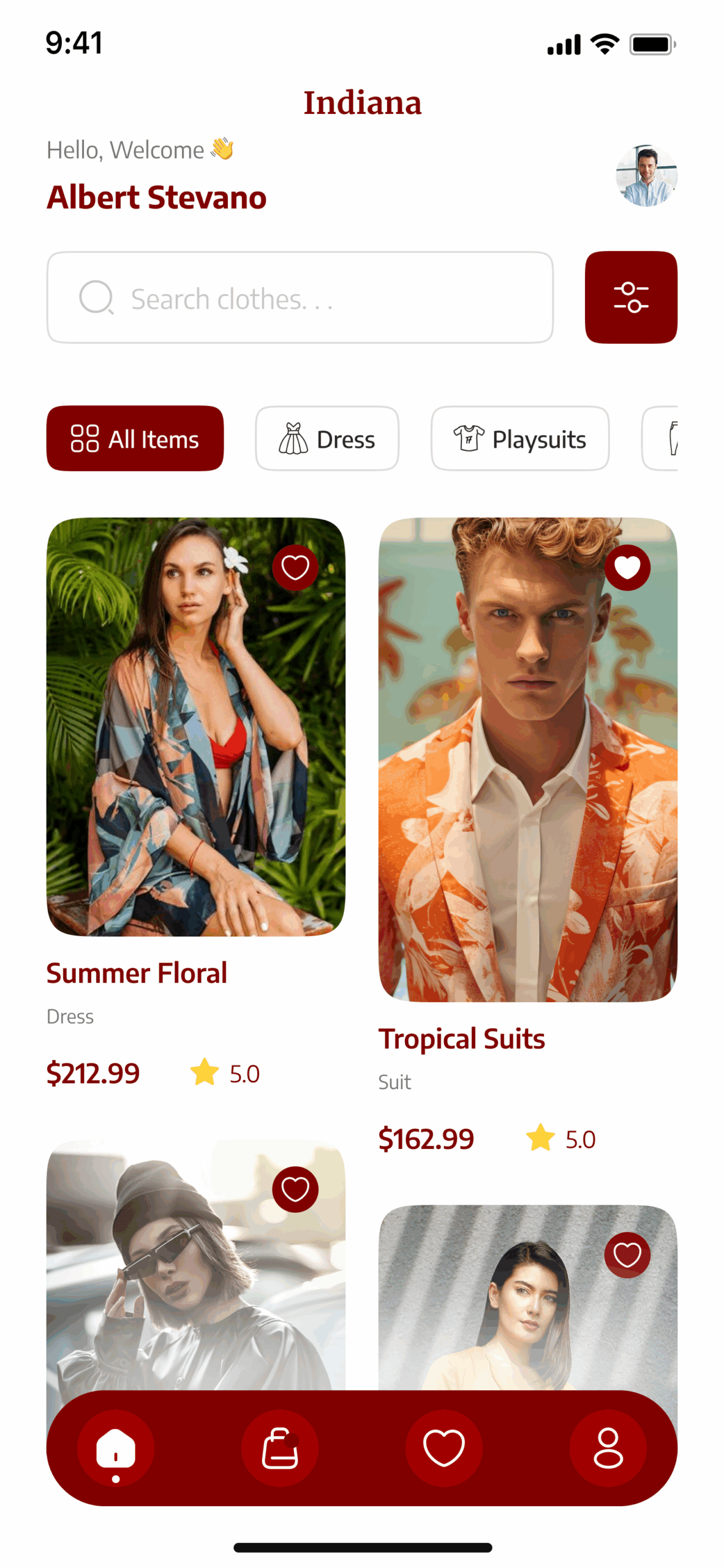Select the All Items chip

click(135, 439)
